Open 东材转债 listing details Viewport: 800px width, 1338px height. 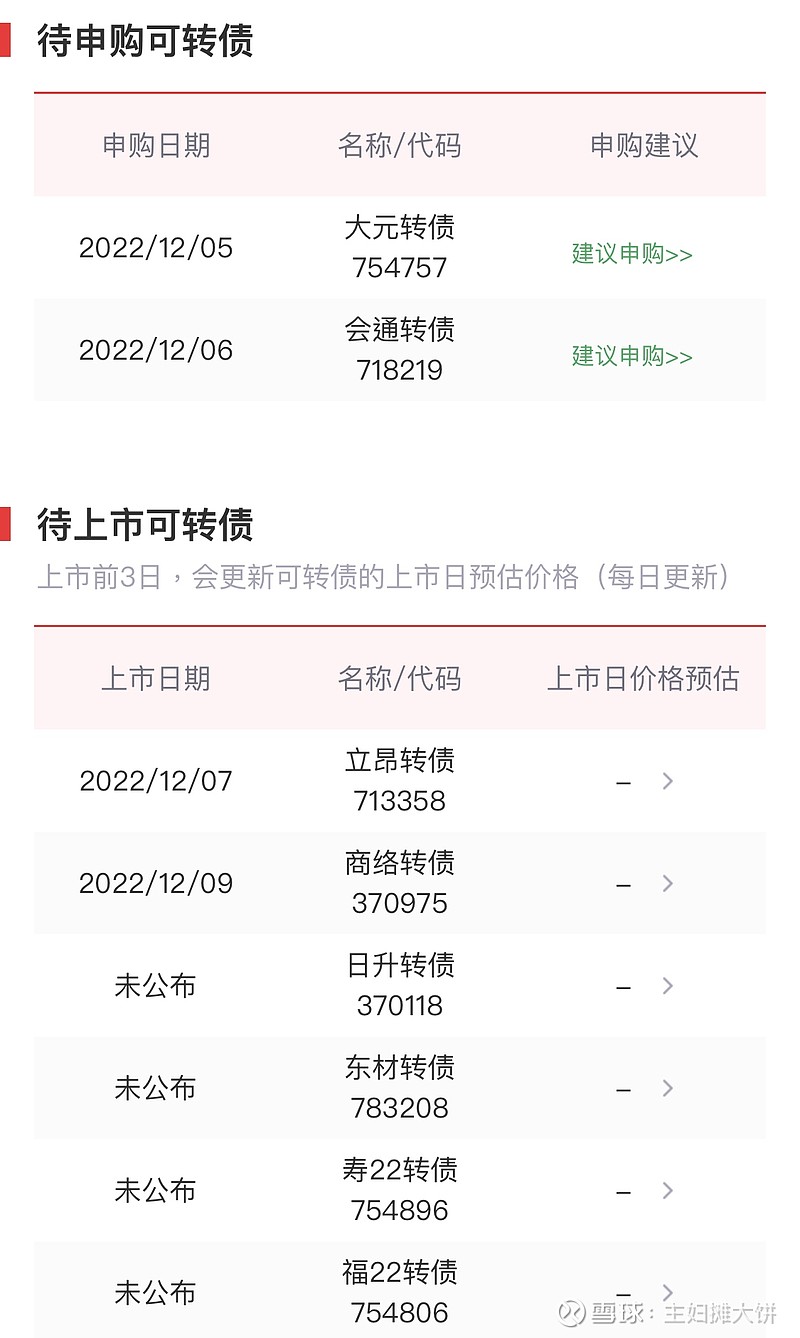(x=668, y=1088)
